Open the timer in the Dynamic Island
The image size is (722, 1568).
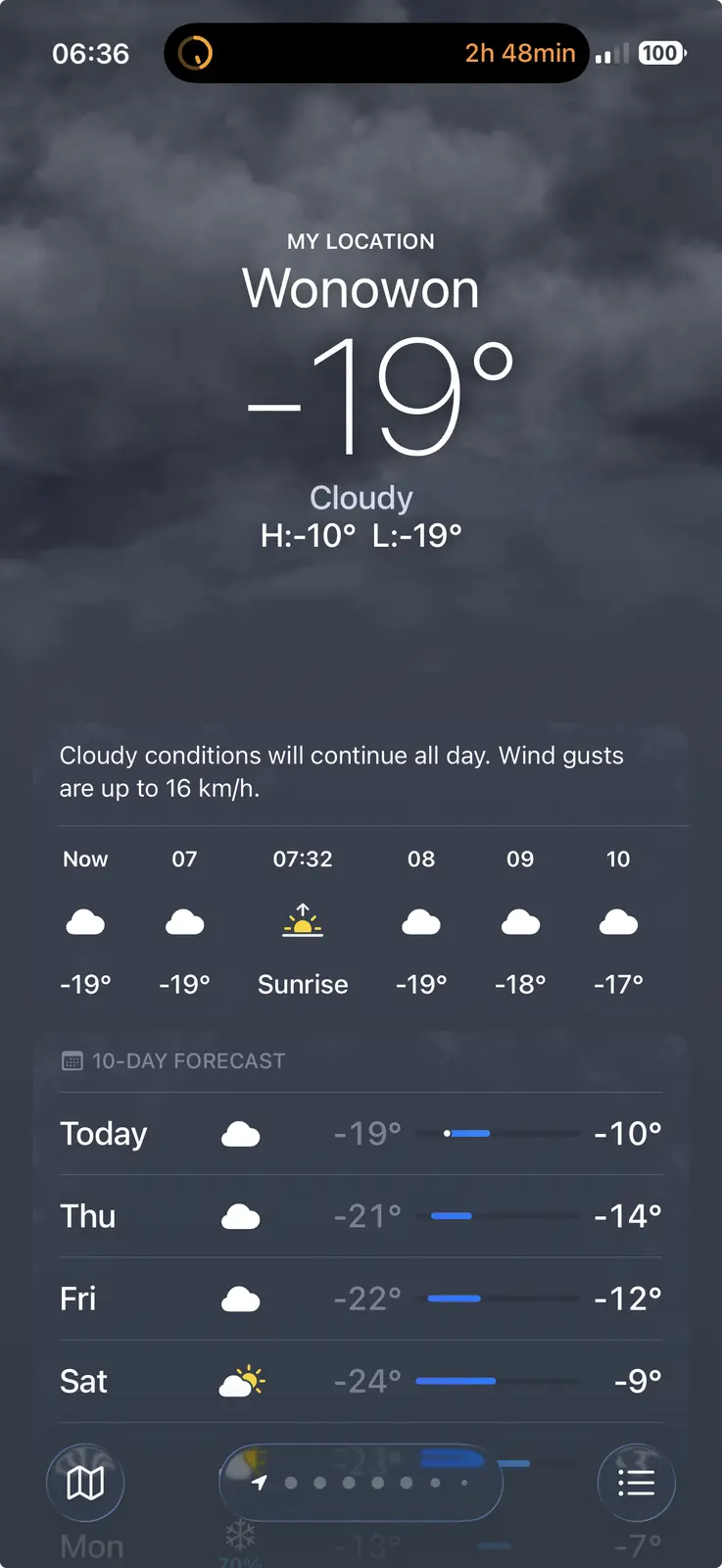(x=376, y=53)
